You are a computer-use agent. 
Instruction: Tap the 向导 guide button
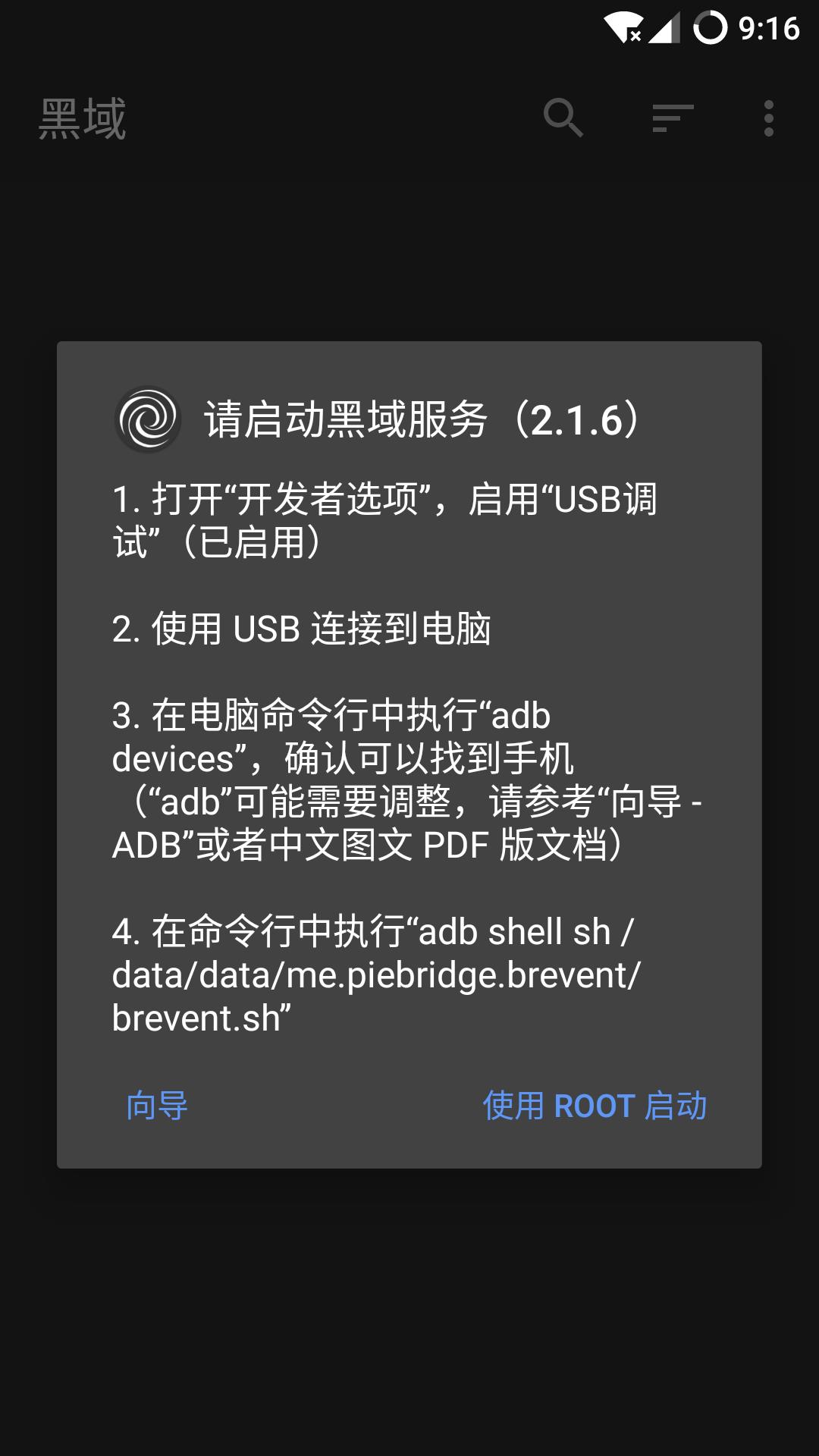(157, 1106)
